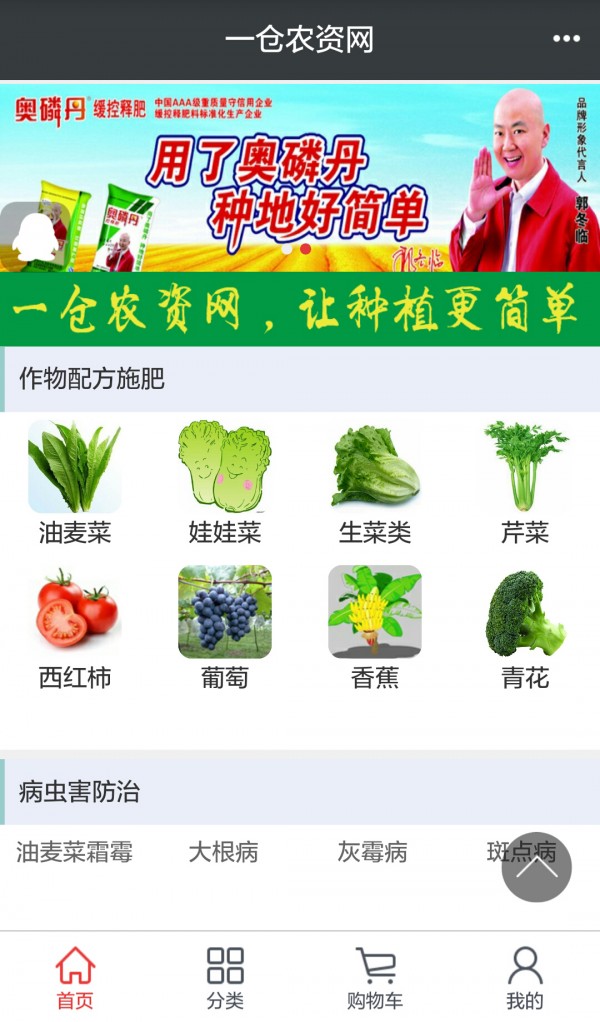Image resolution: width=600 pixels, height=1022 pixels.
Task: Select the 娃娃菜 crop tile
Action: 225,482
